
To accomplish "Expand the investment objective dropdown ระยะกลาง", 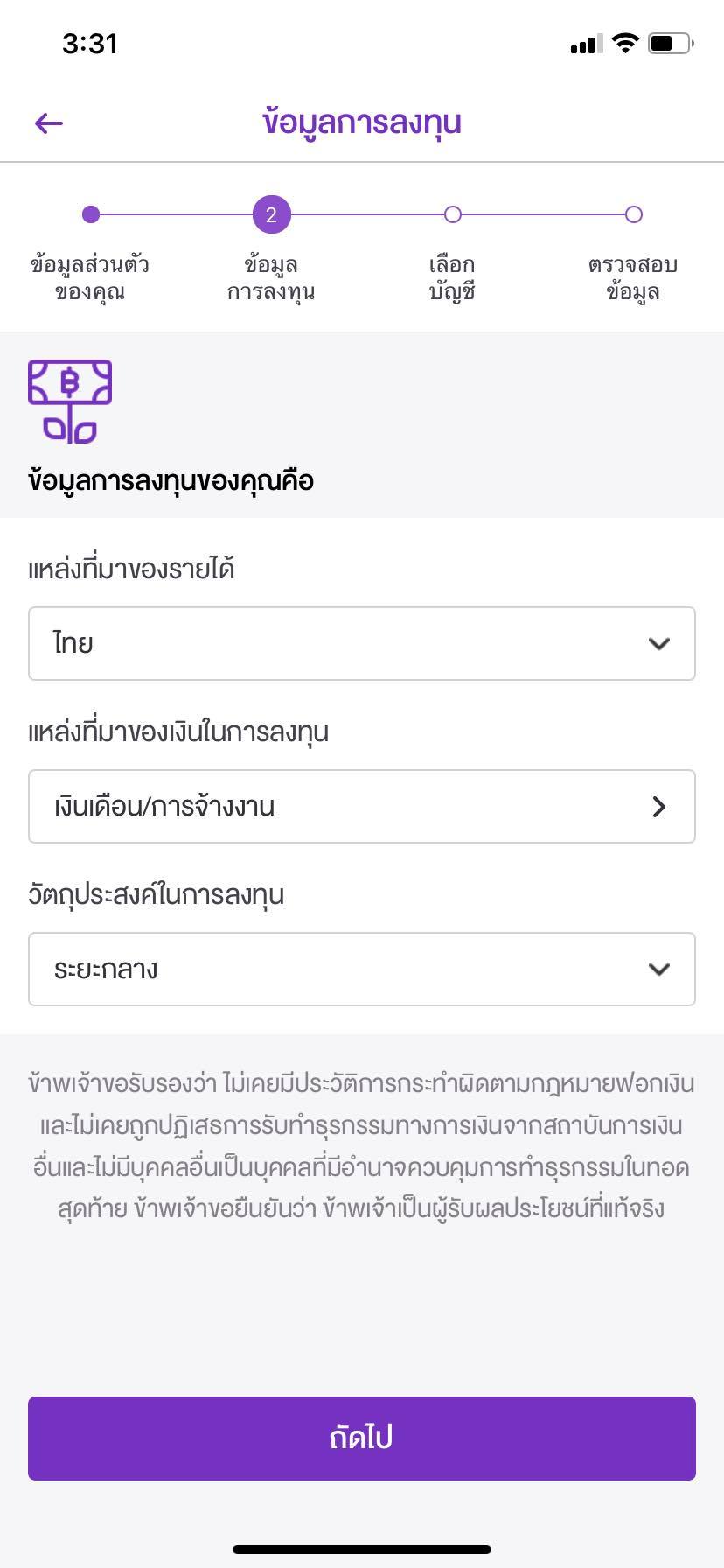I will click(362, 969).
